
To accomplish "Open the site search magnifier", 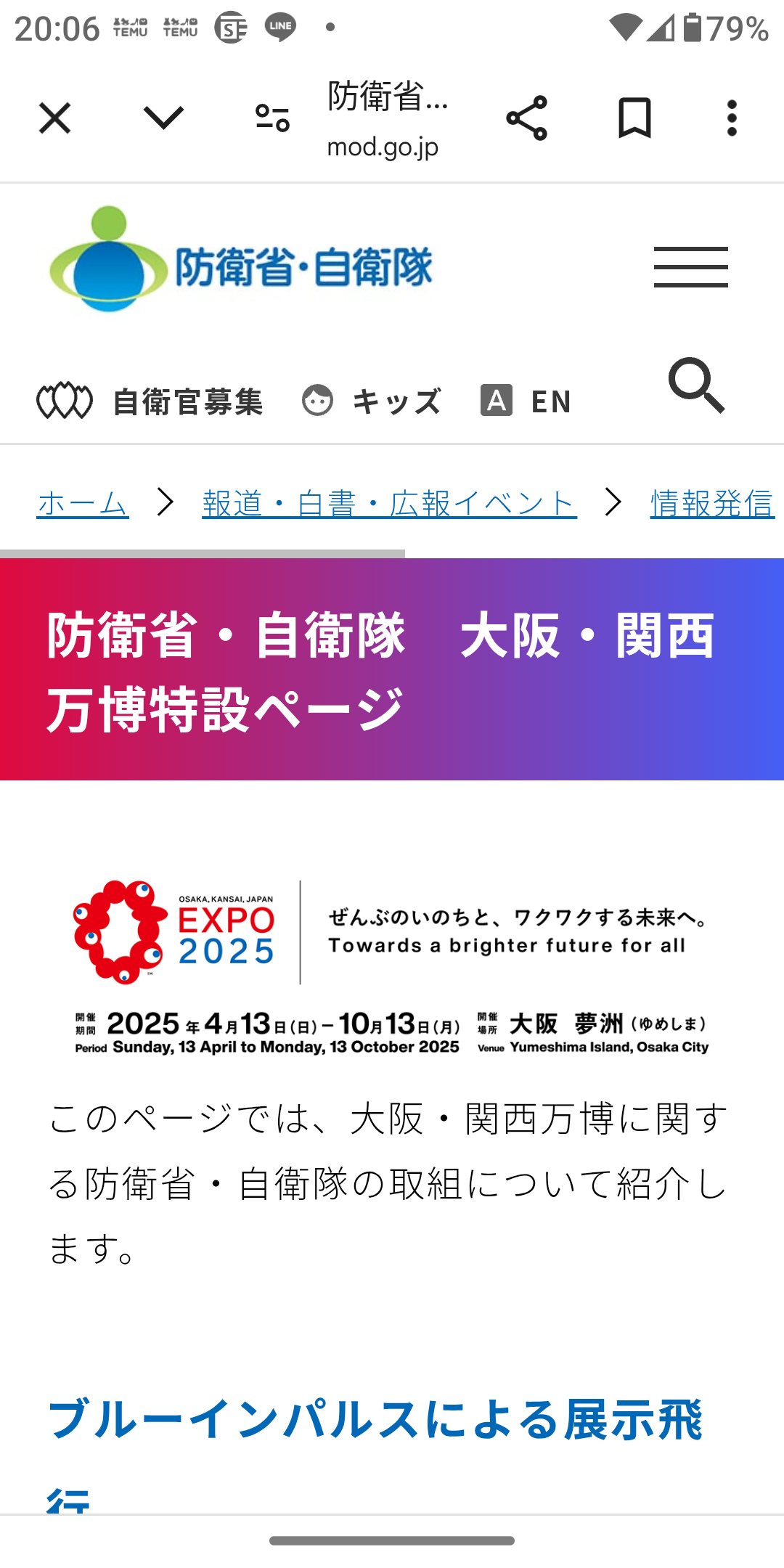I will click(696, 385).
